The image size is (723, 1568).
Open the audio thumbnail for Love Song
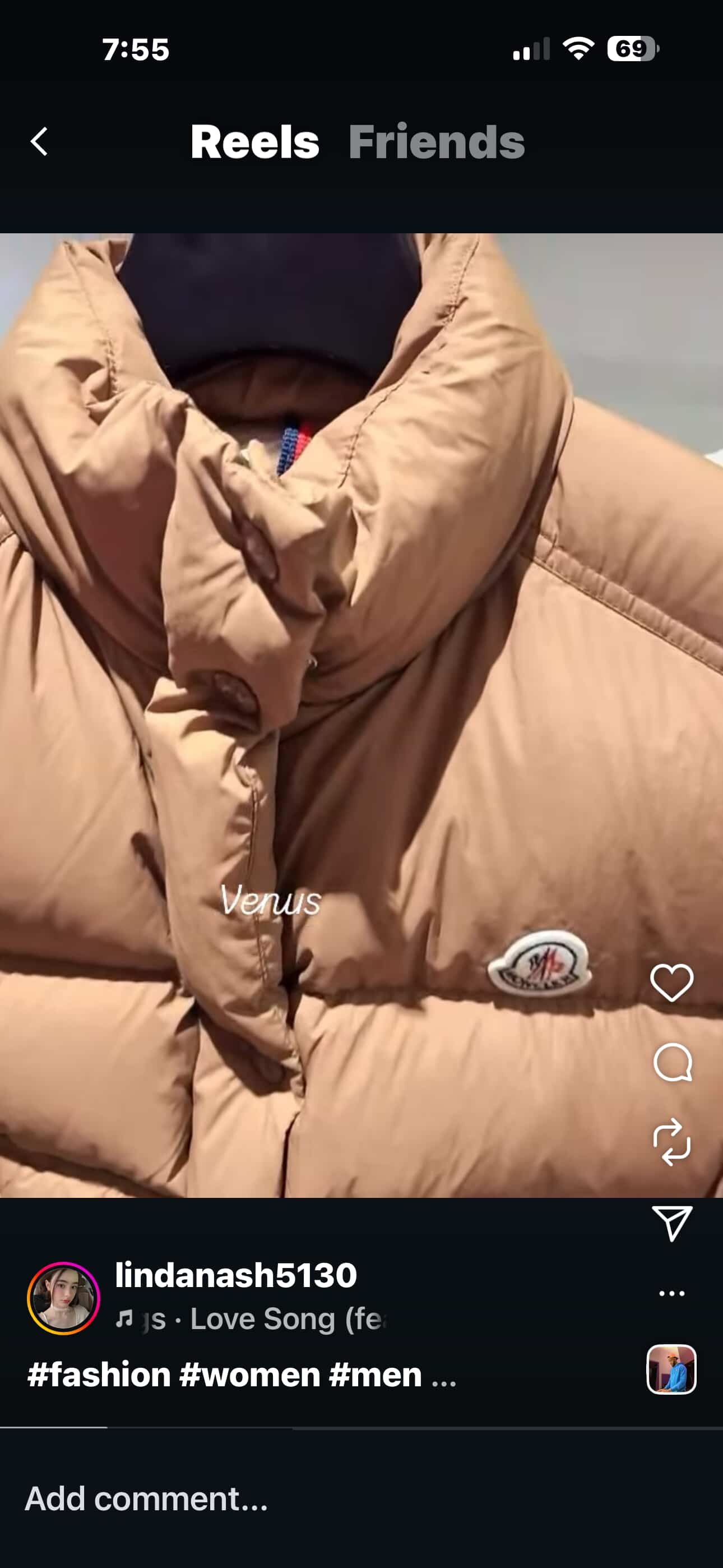pos(671,1369)
